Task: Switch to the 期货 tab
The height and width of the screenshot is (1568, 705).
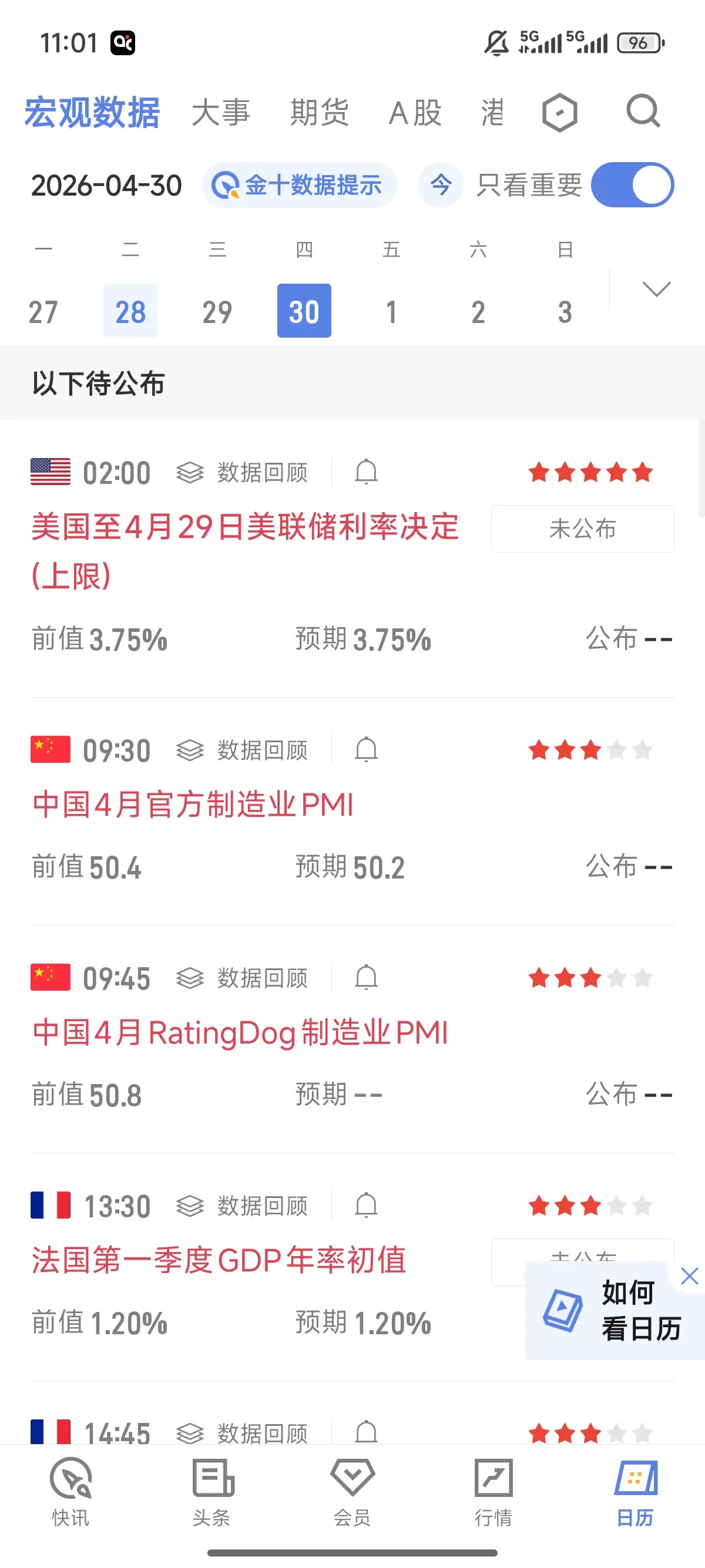Action: [319, 113]
